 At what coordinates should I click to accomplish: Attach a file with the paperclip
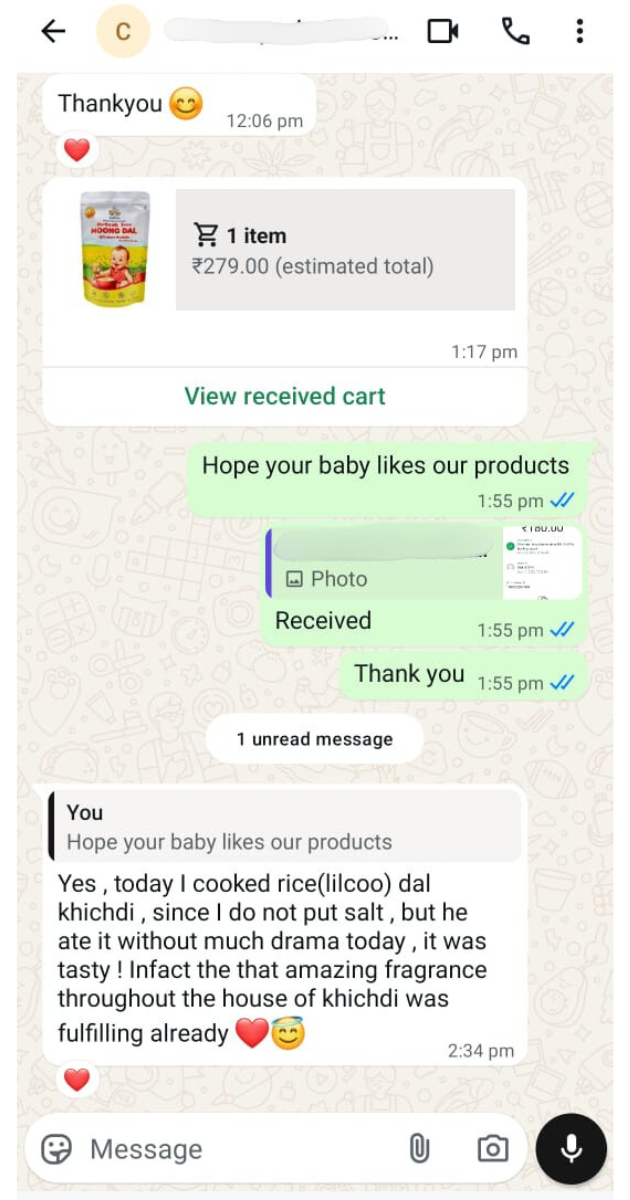[x=419, y=1149]
